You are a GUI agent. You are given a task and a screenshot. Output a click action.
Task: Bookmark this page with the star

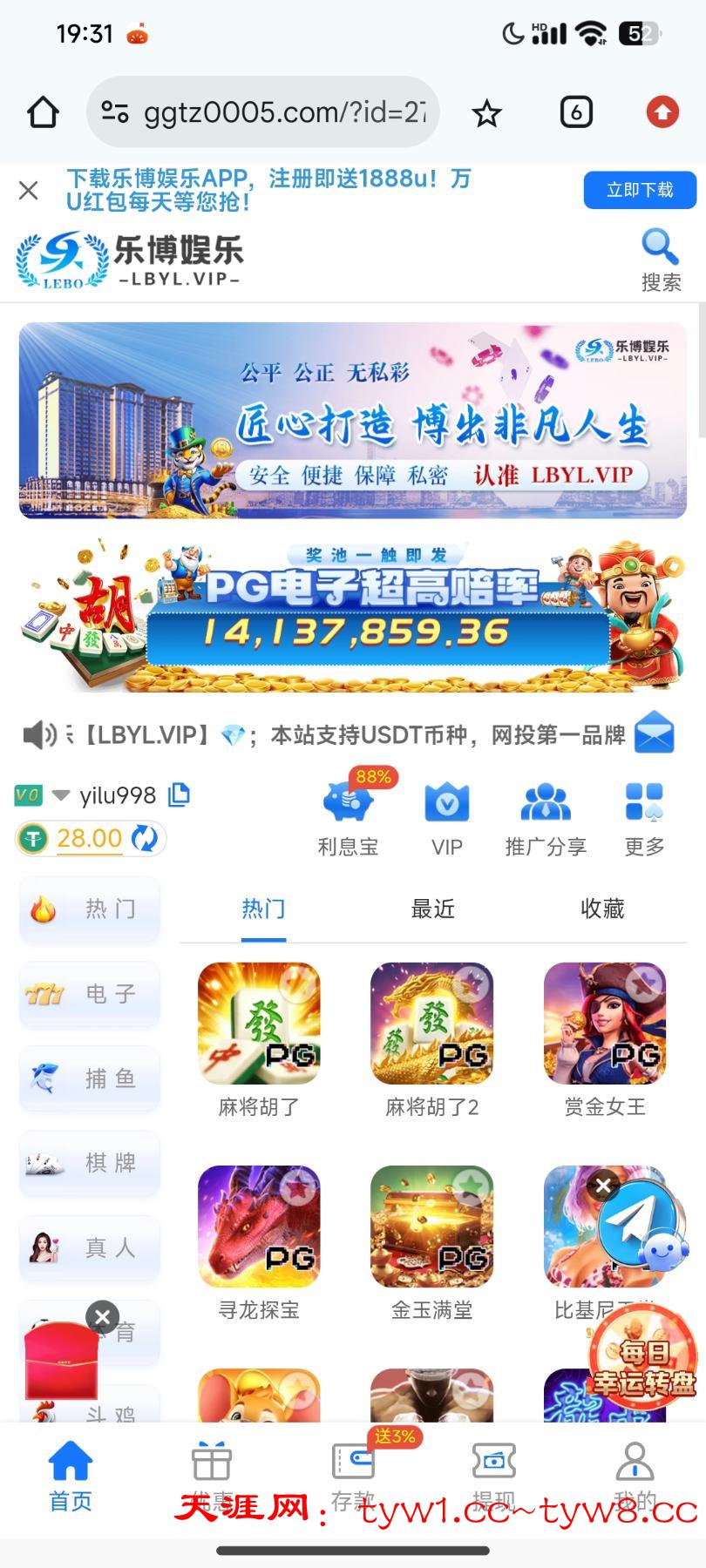coord(486,113)
